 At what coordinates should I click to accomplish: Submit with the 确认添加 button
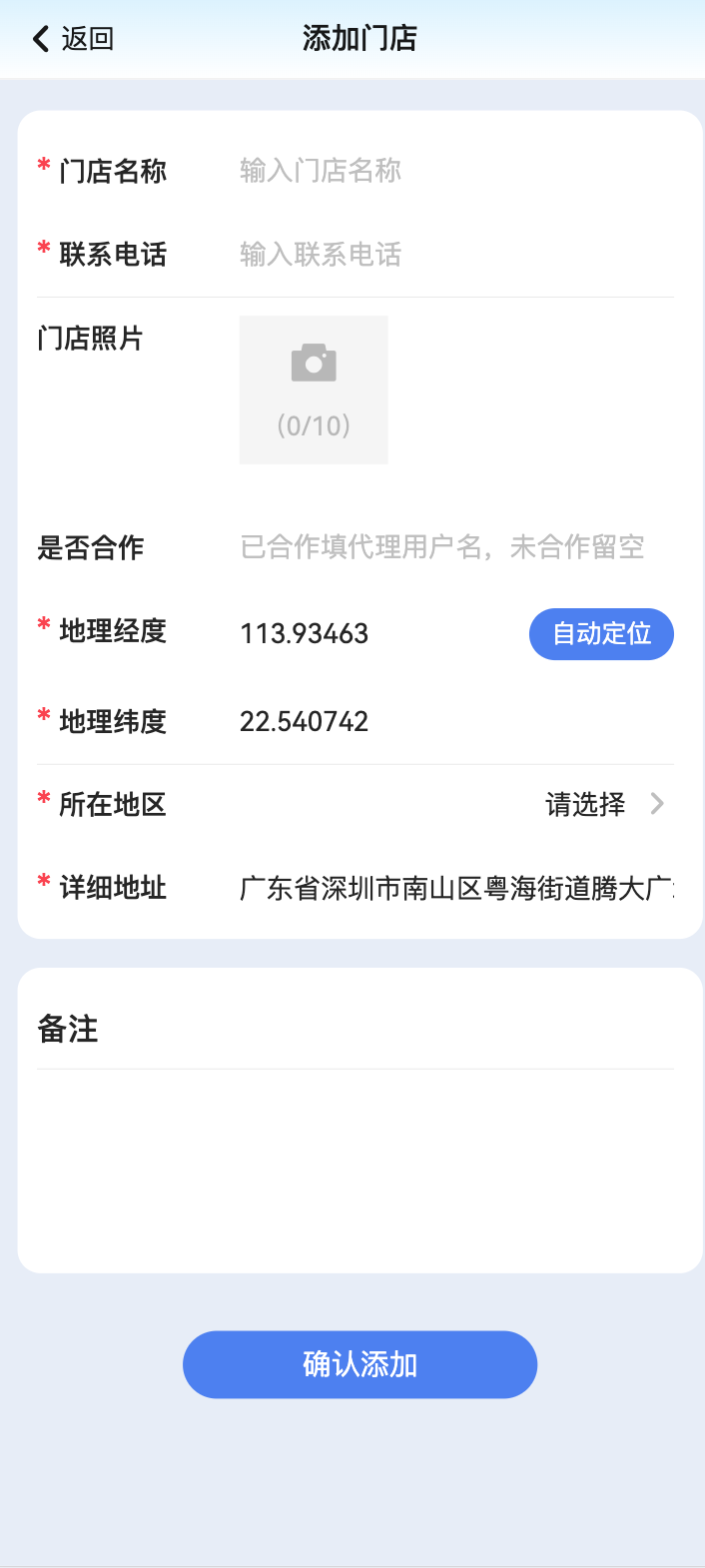coord(359,1364)
